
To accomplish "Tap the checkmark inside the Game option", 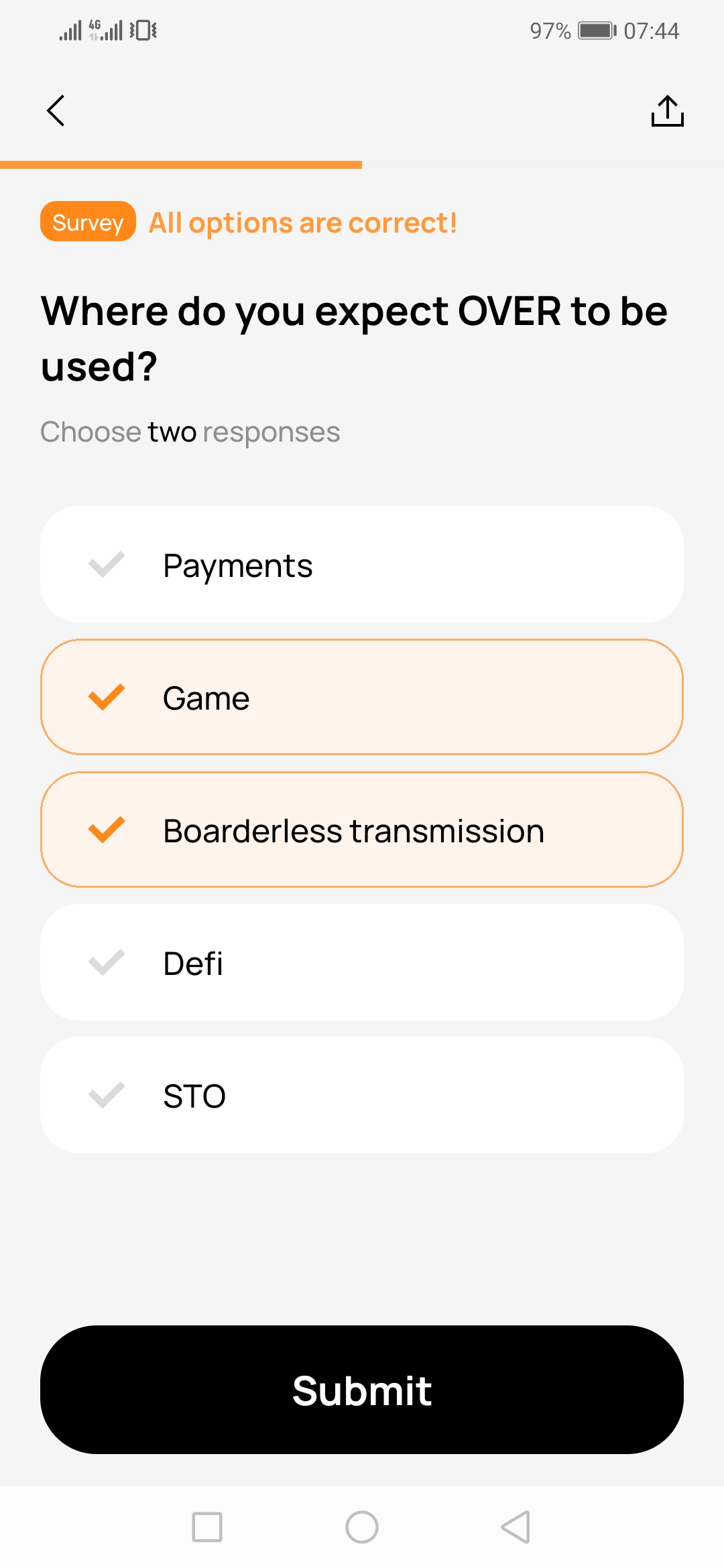I will pos(107,697).
